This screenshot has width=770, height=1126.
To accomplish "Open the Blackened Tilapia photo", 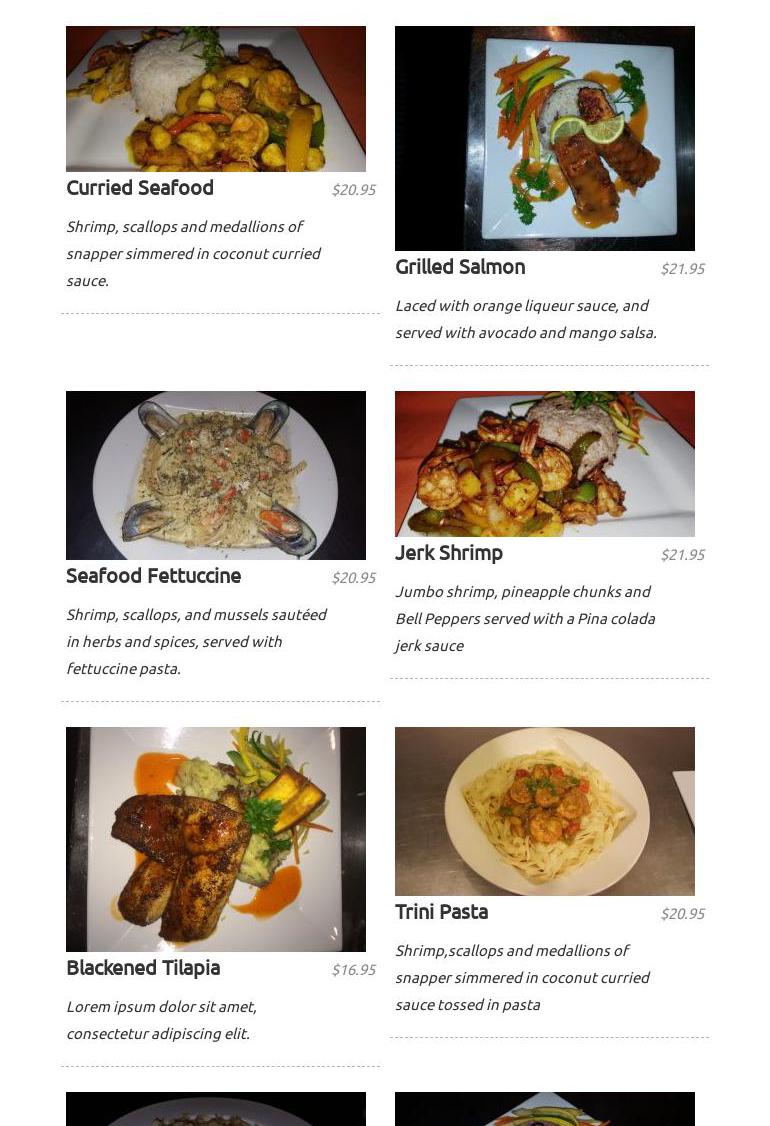I will 215,839.
